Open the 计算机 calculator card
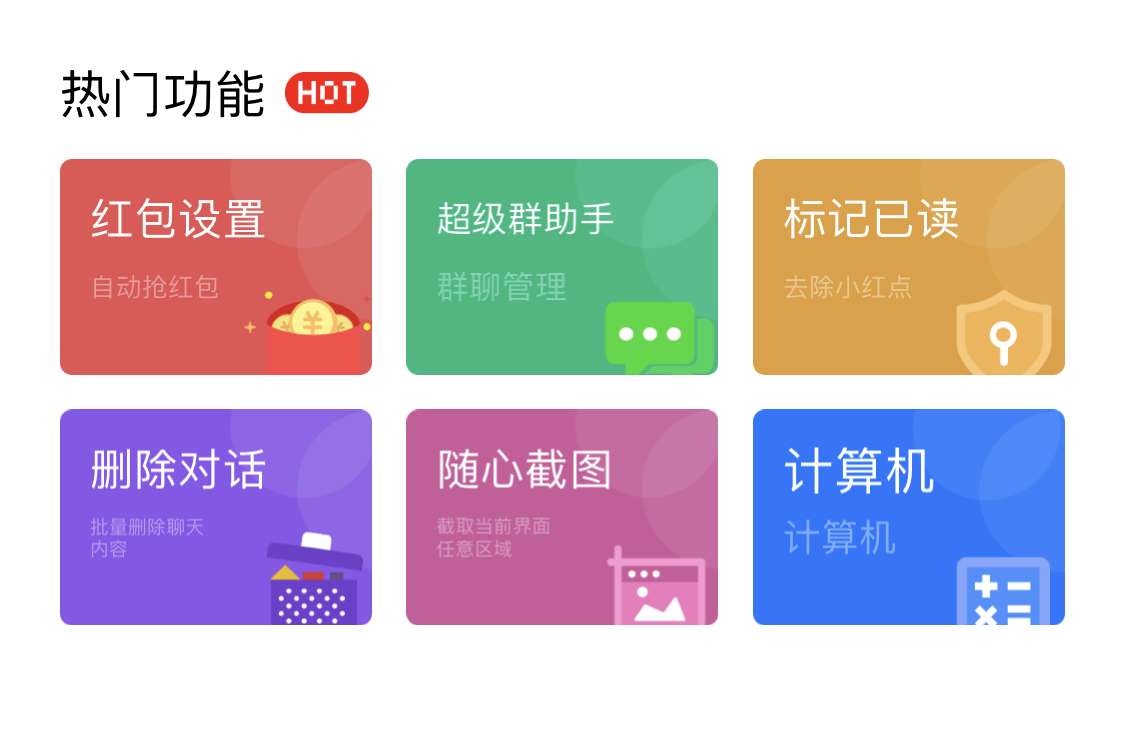 (908, 517)
